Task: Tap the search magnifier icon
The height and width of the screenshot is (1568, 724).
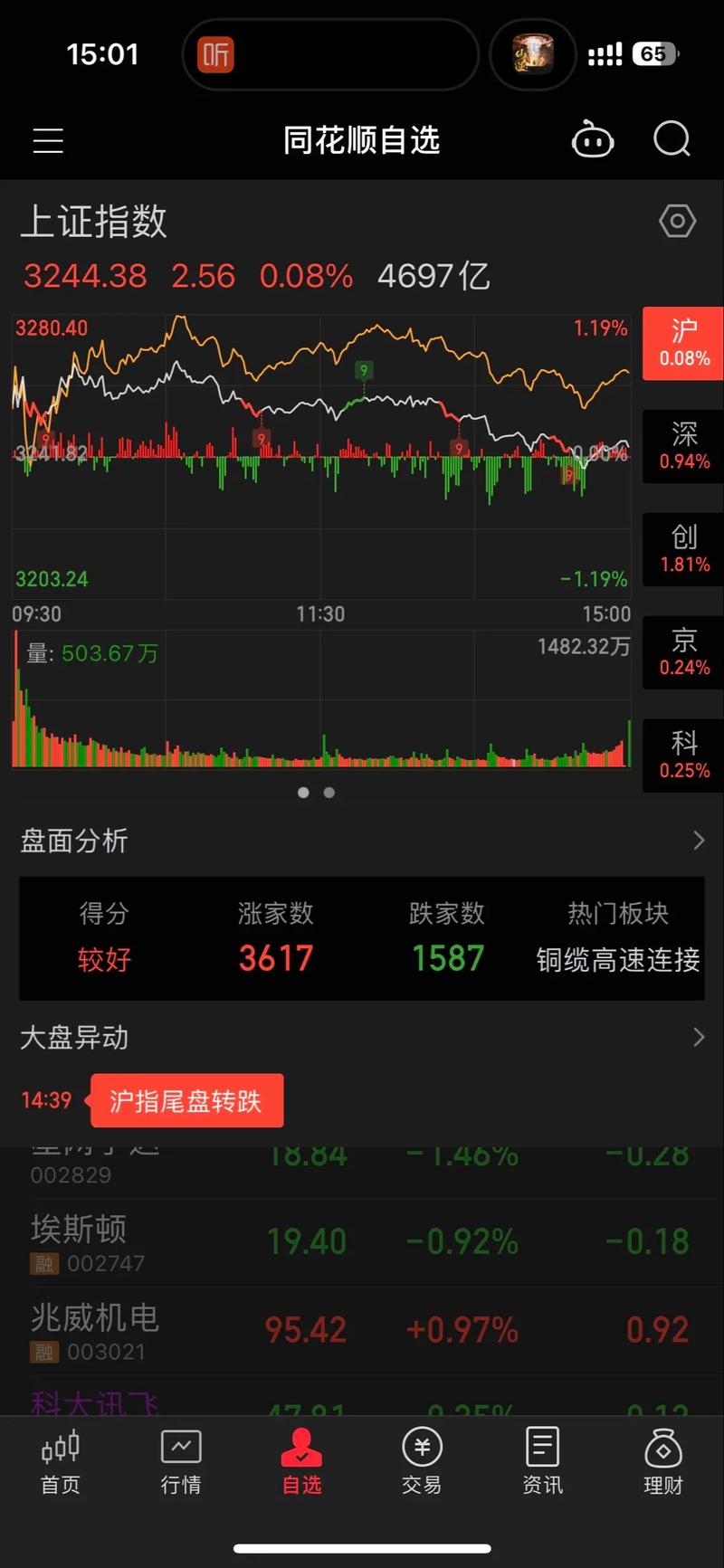Action: point(672,140)
